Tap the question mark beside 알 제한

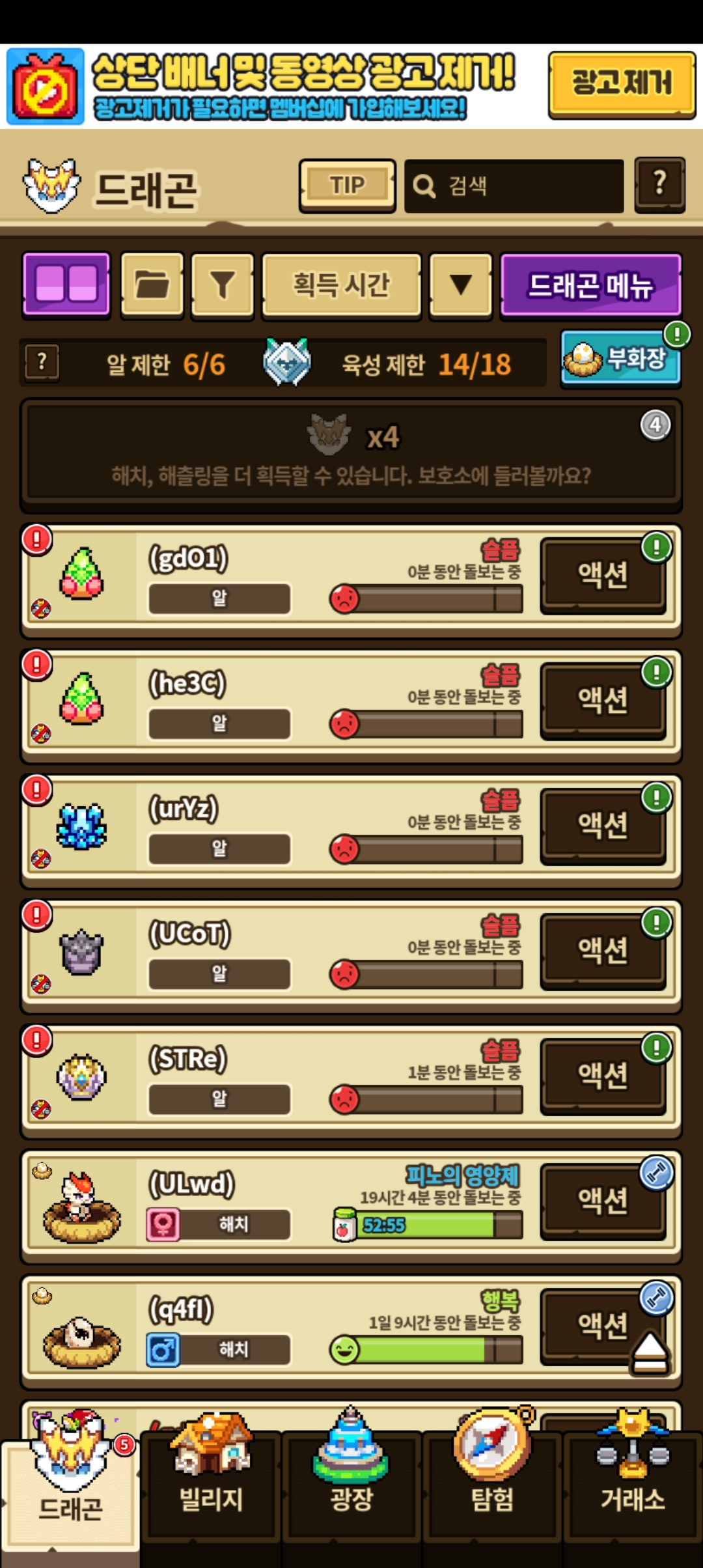coord(42,362)
